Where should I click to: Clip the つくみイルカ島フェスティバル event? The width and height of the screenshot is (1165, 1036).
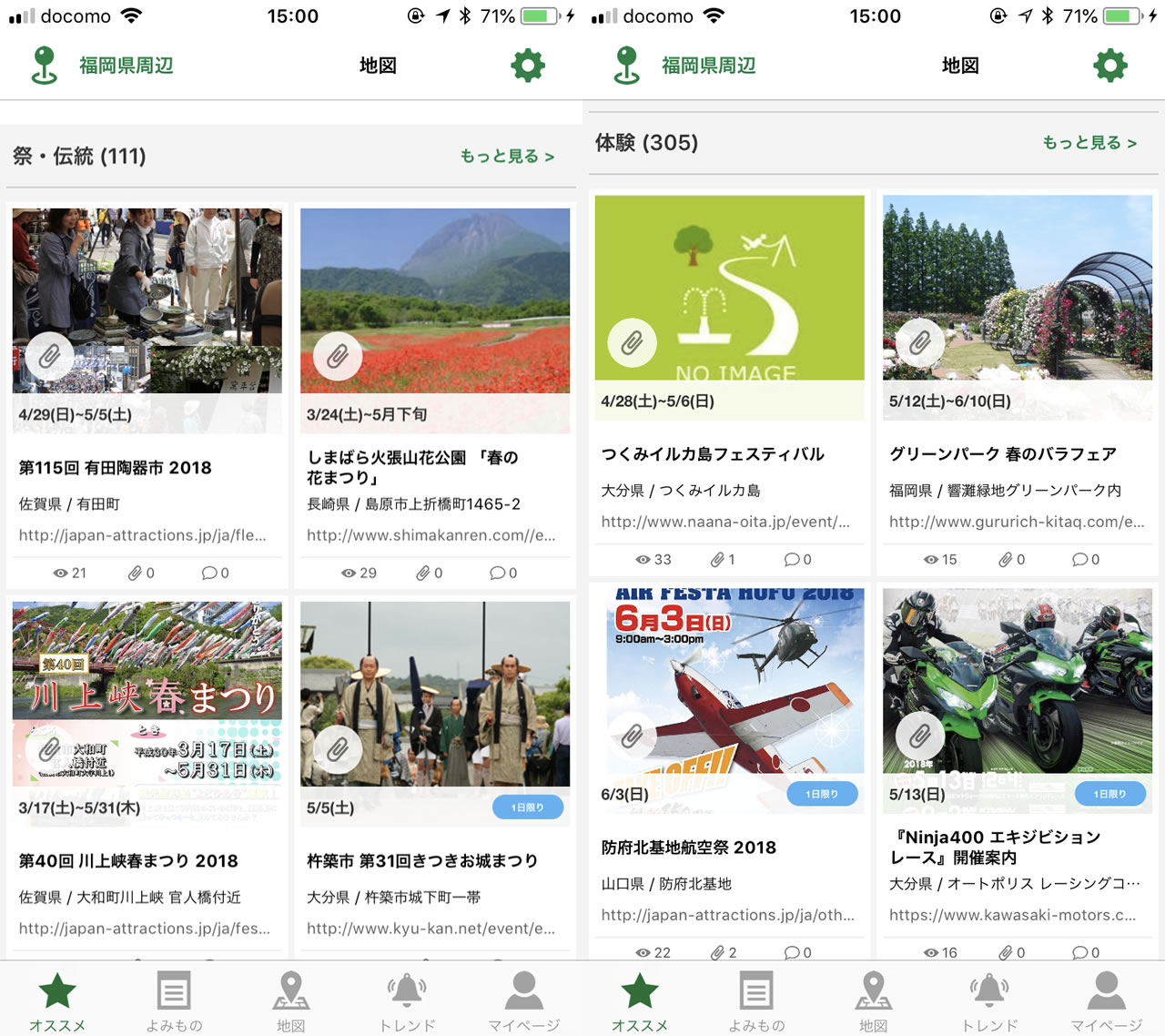point(632,343)
